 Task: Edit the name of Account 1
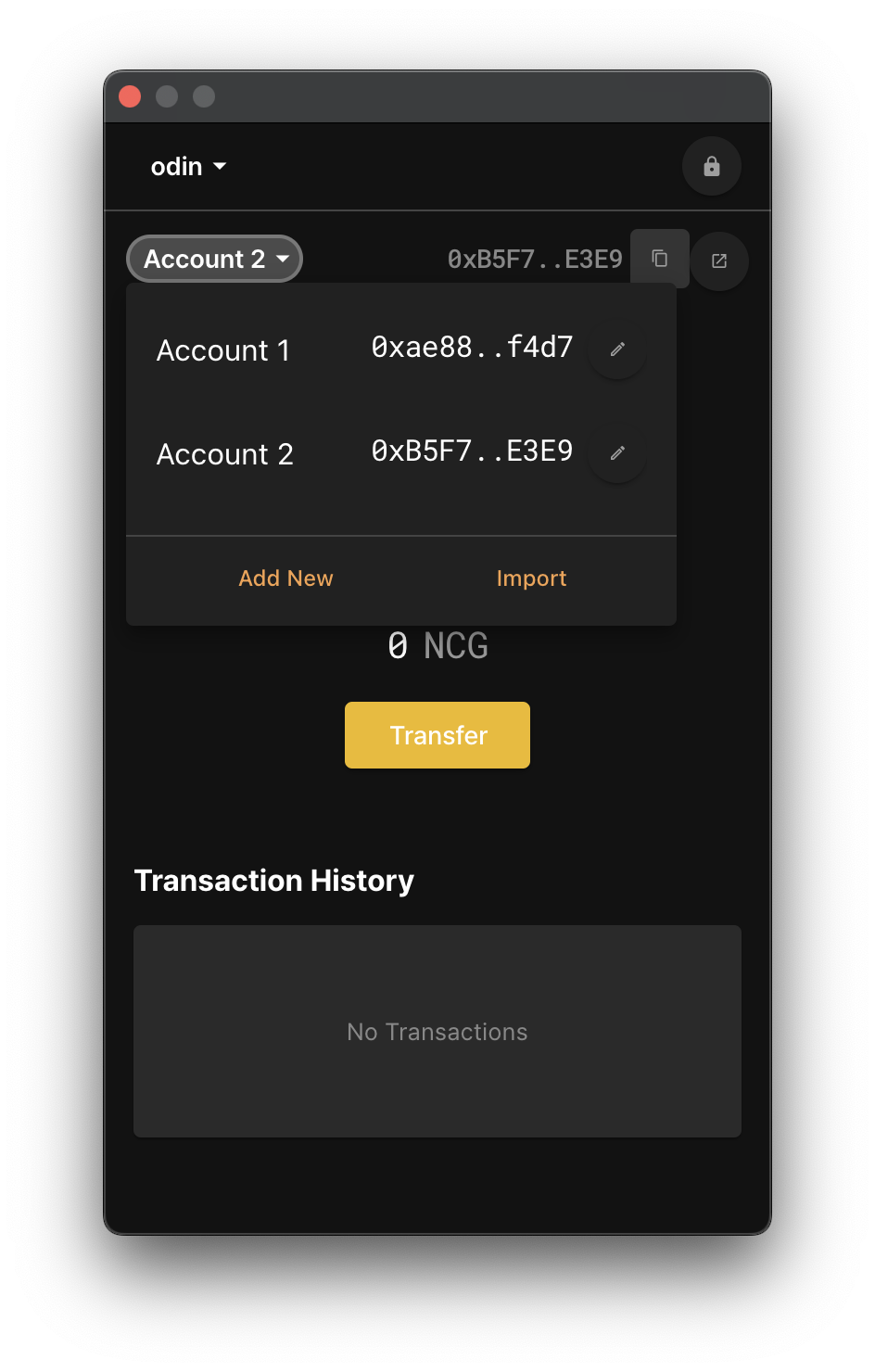617,349
